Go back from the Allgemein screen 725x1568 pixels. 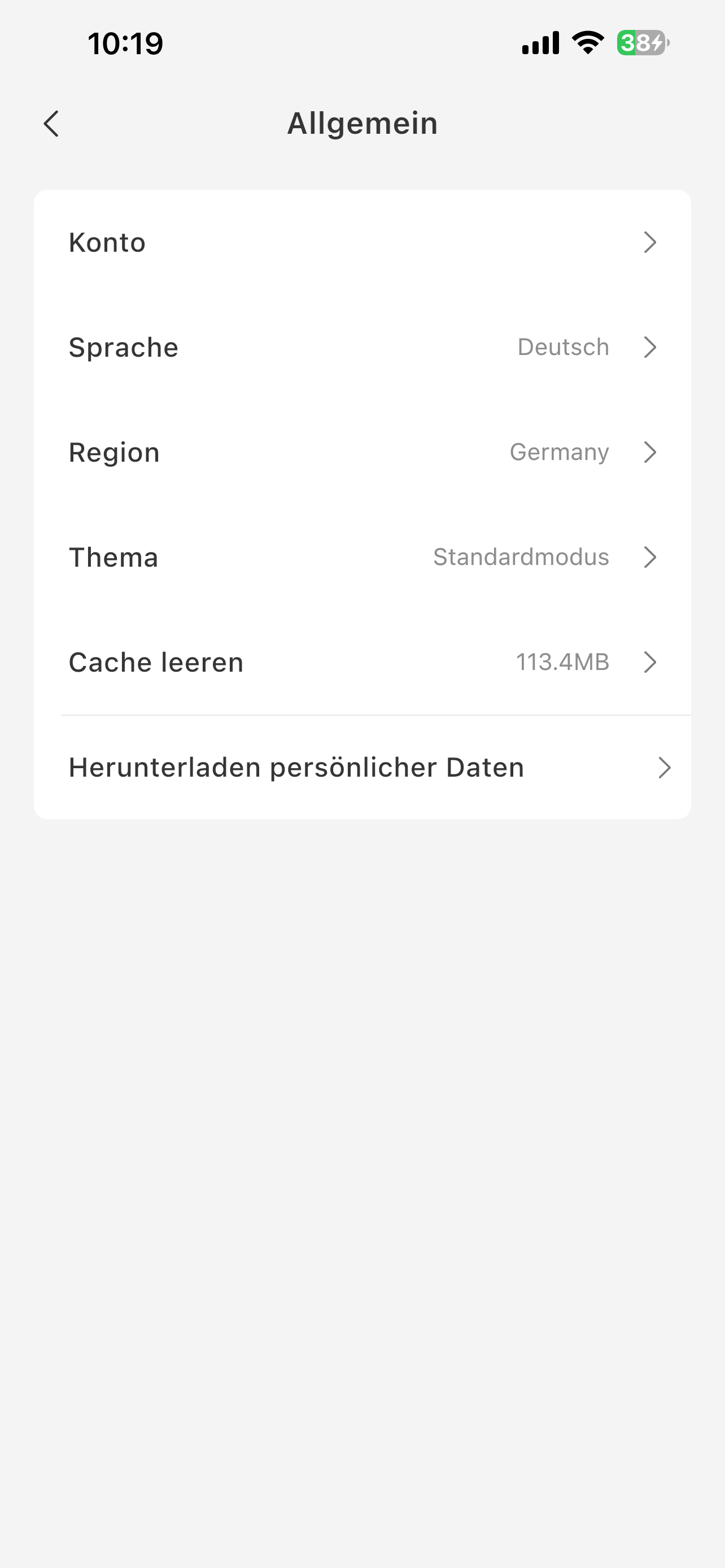(52, 124)
